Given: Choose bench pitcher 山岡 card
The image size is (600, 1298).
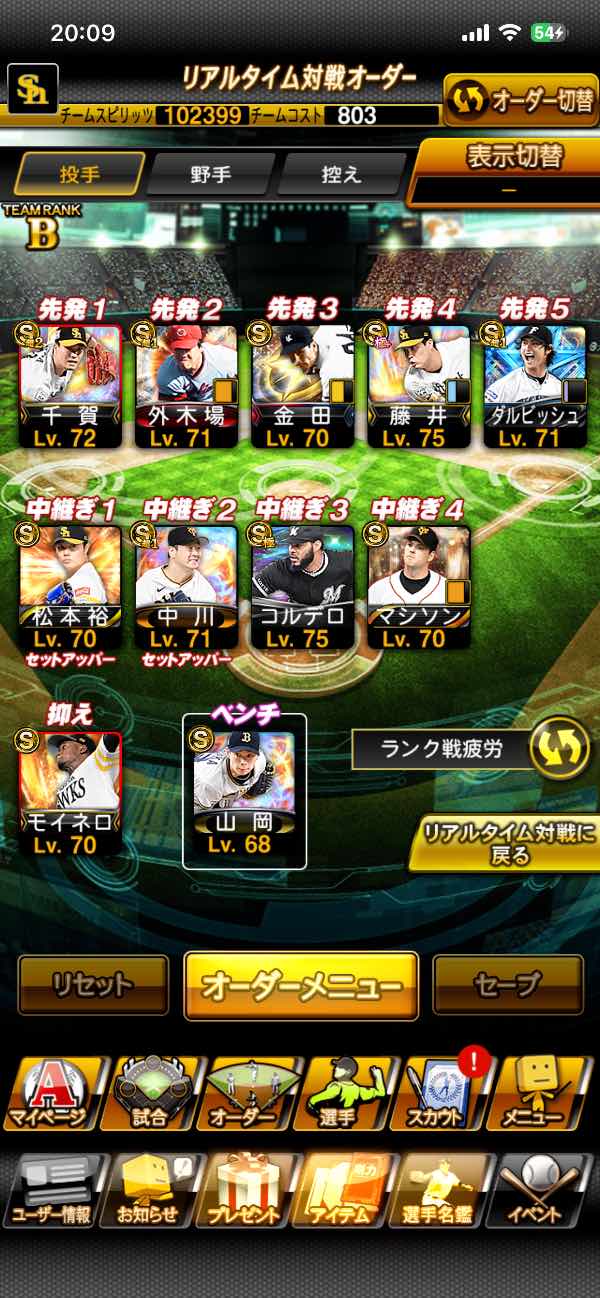Looking at the screenshot, I should click(x=244, y=792).
